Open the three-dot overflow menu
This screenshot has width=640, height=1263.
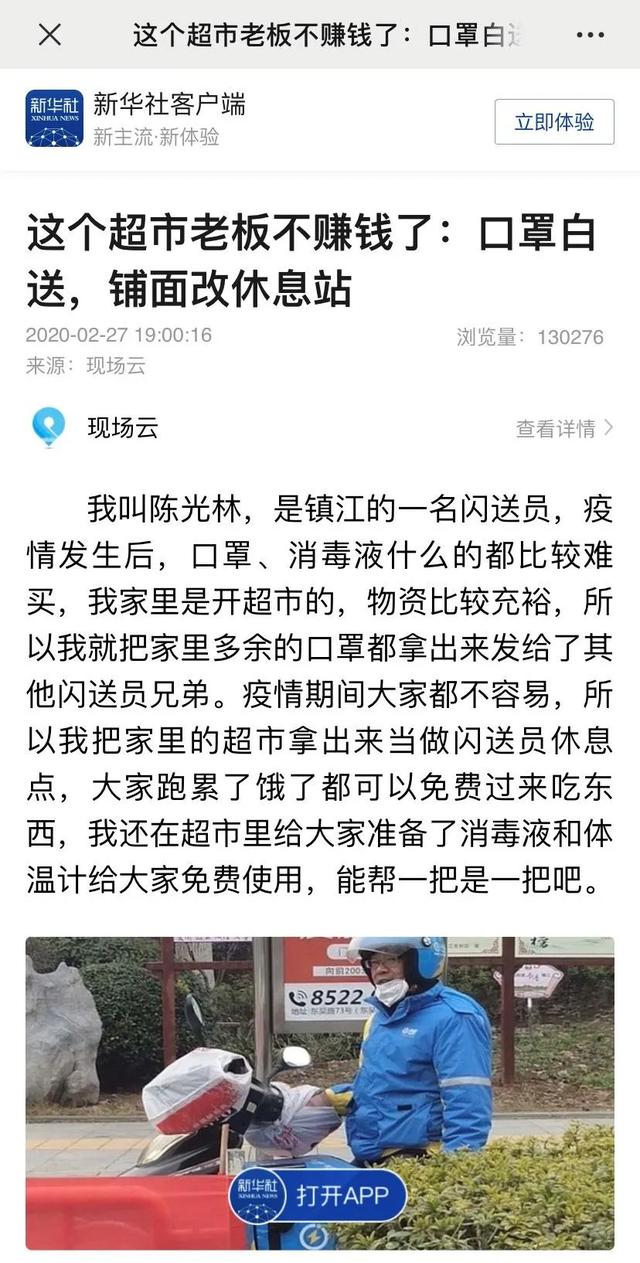(x=590, y=35)
